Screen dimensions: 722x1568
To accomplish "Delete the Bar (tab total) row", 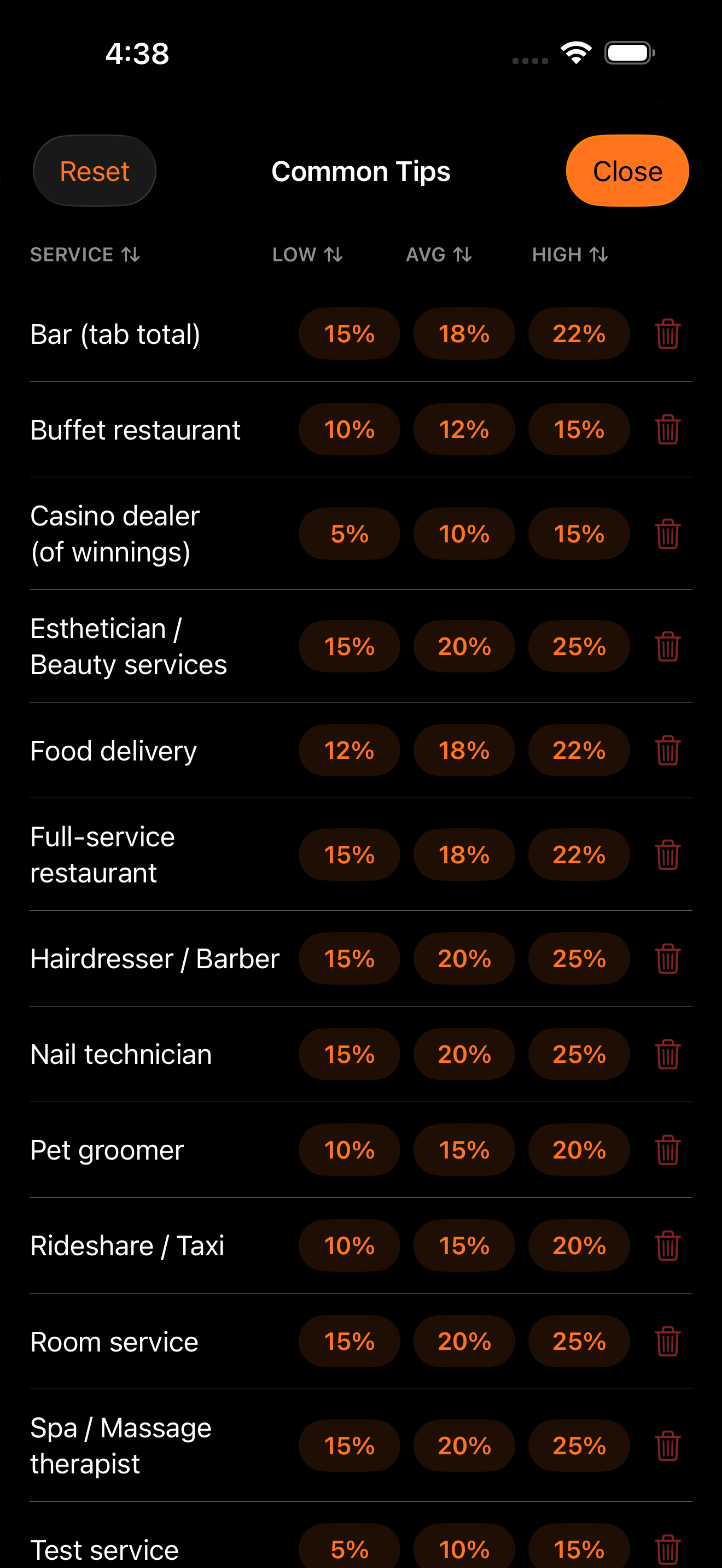I will (x=668, y=334).
